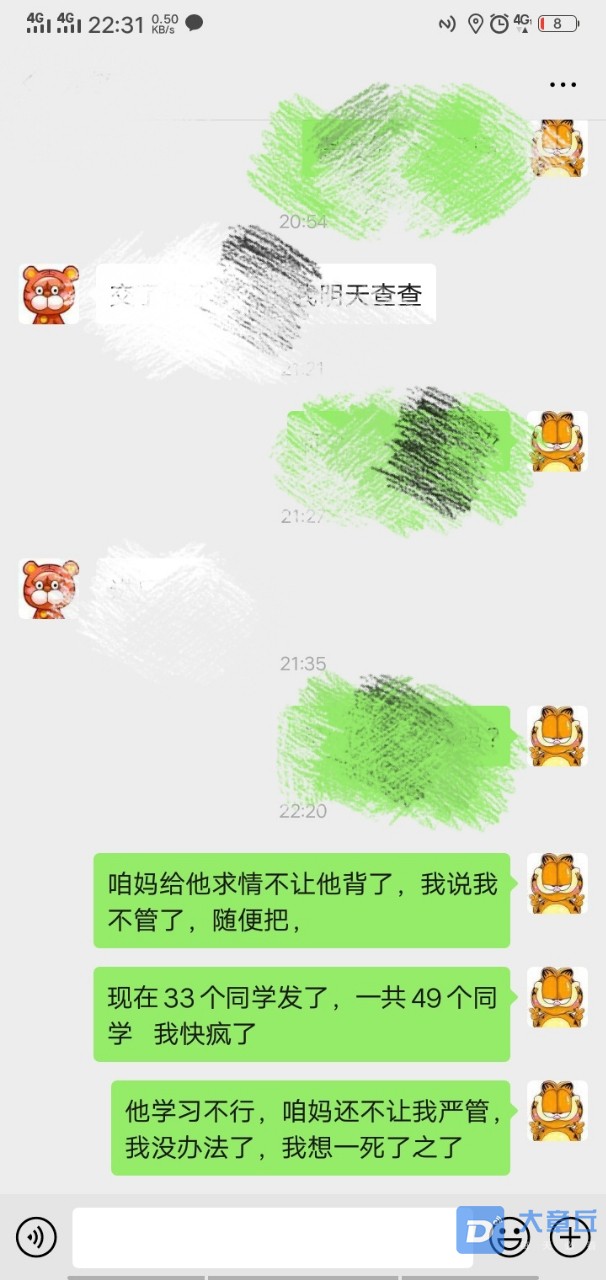Switch to voice message input
Image resolution: width=606 pixels, height=1280 pixels.
[x=36, y=1238]
